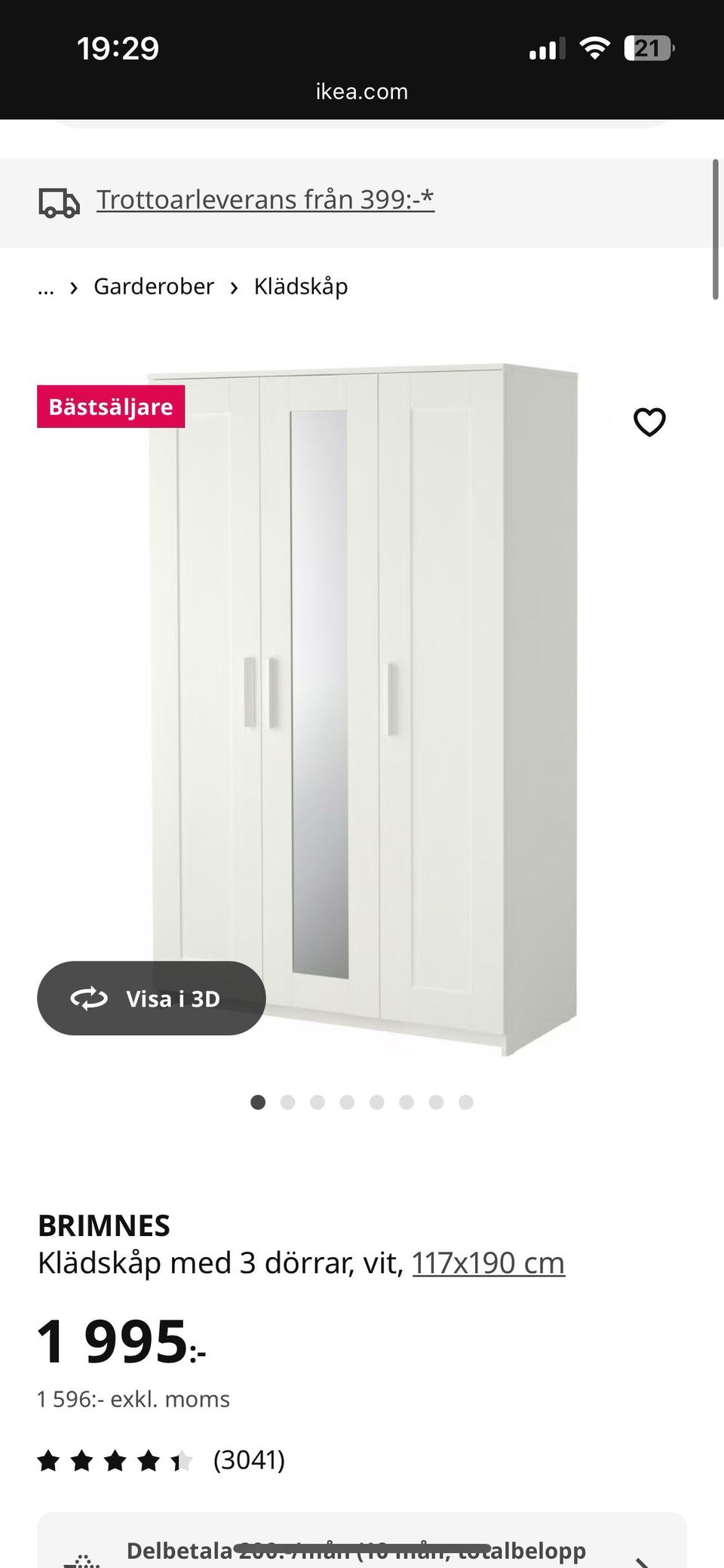The height and width of the screenshot is (1568, 724).
Task: Jump to the second image indicator dot
Action: (x=287, y=1102)
